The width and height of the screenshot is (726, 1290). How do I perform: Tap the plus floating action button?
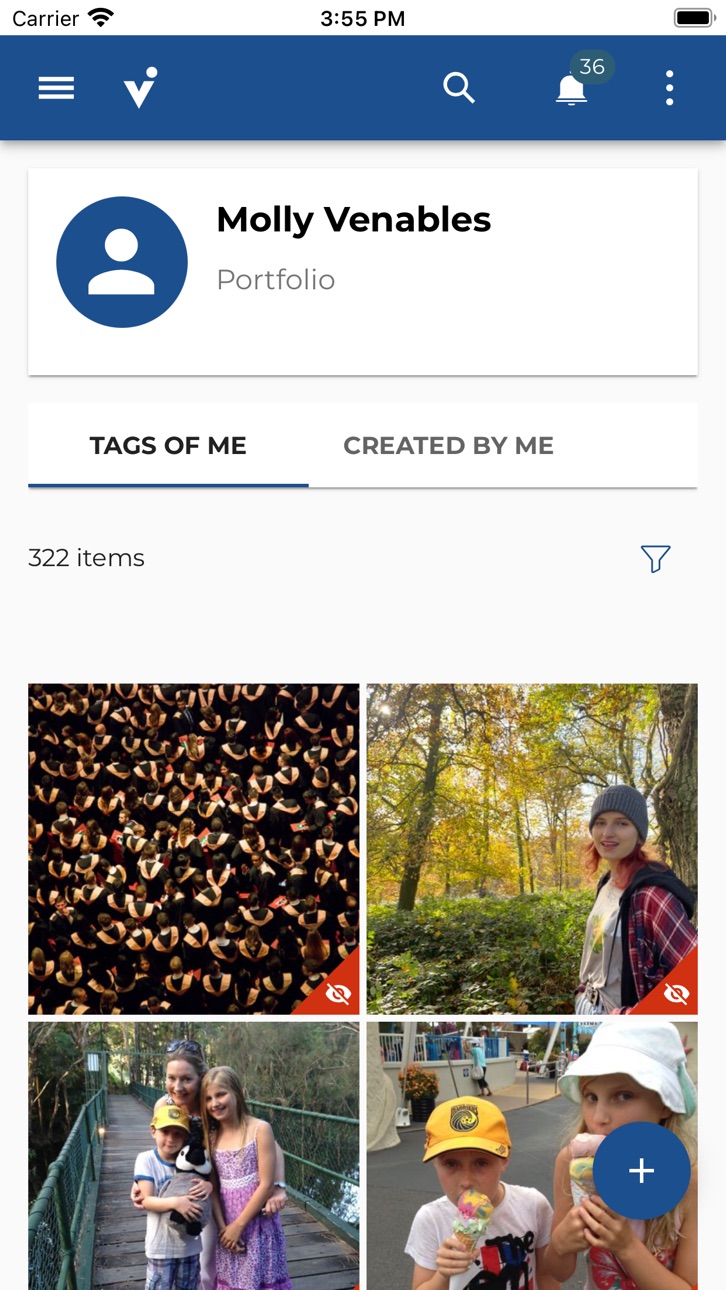(642, 1171)
